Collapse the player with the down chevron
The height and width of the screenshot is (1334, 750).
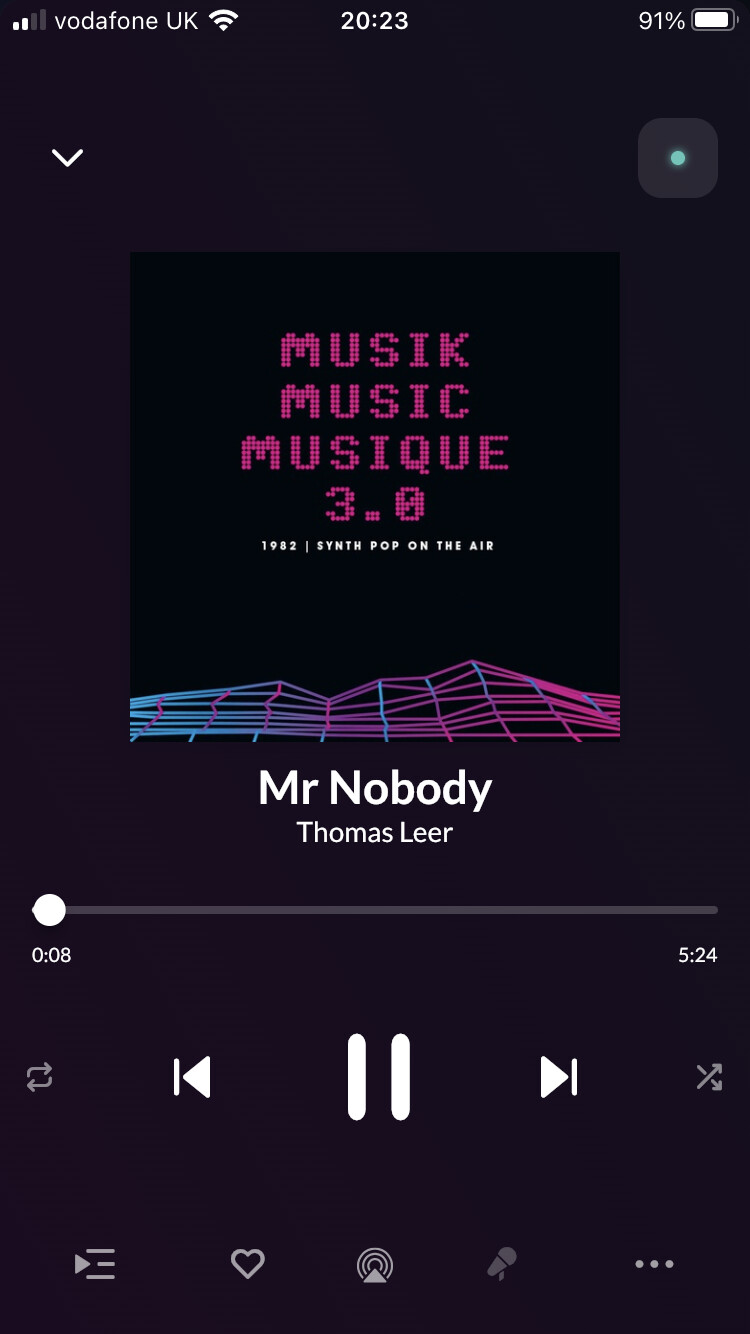[x=67, y=158]
